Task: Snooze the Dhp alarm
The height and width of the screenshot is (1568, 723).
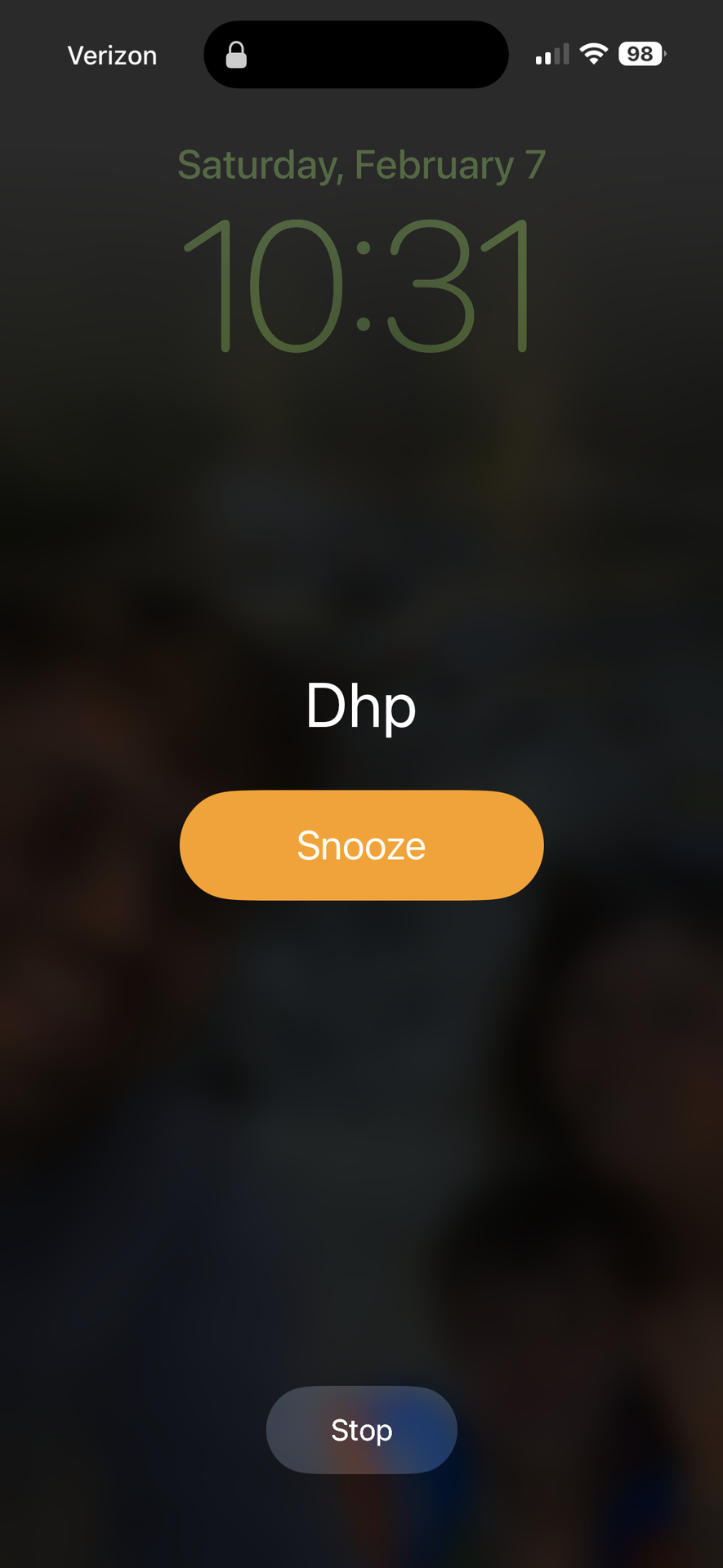Action: tap(361, 845)
